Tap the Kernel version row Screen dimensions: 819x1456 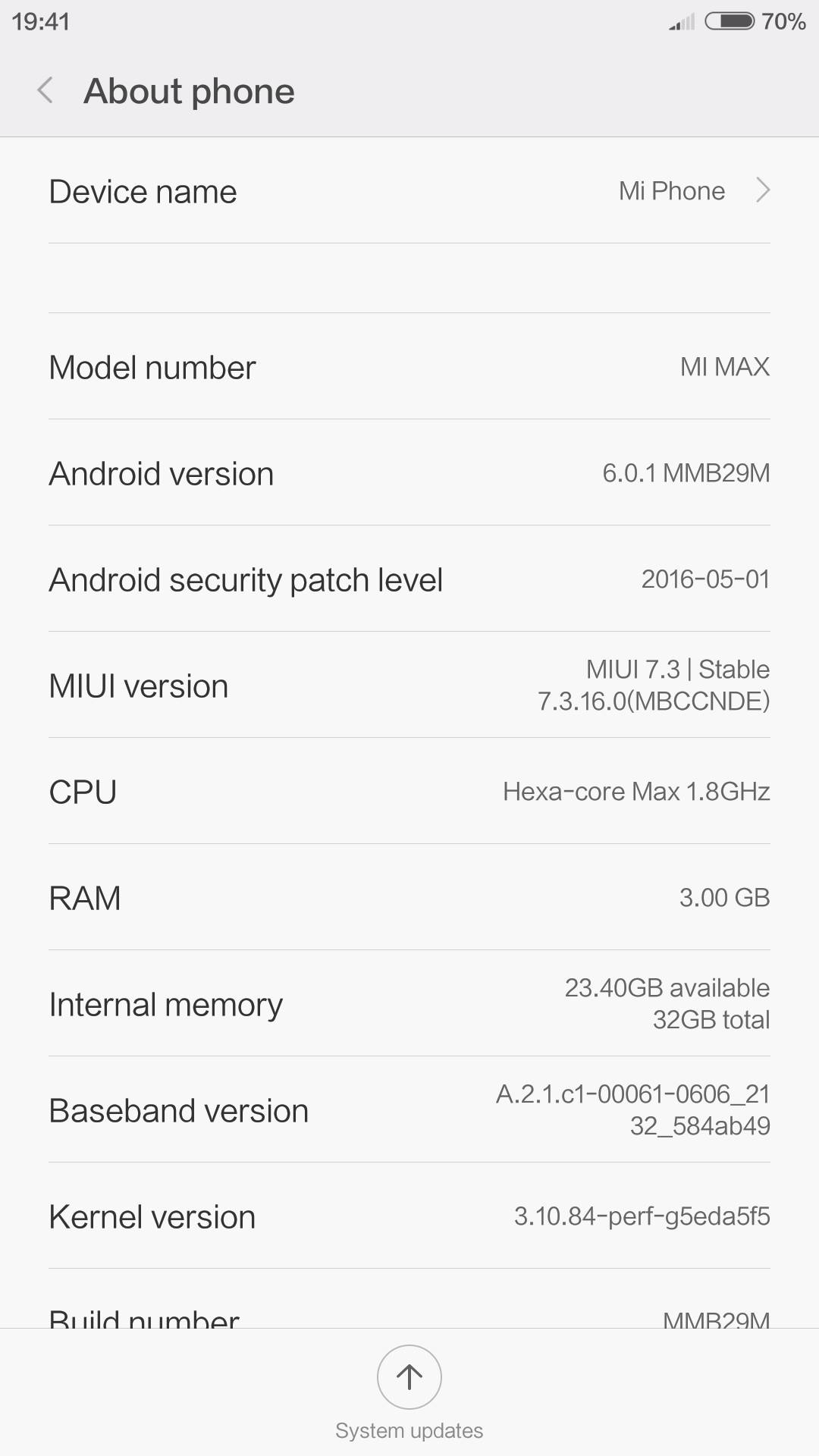[409, 1216]
